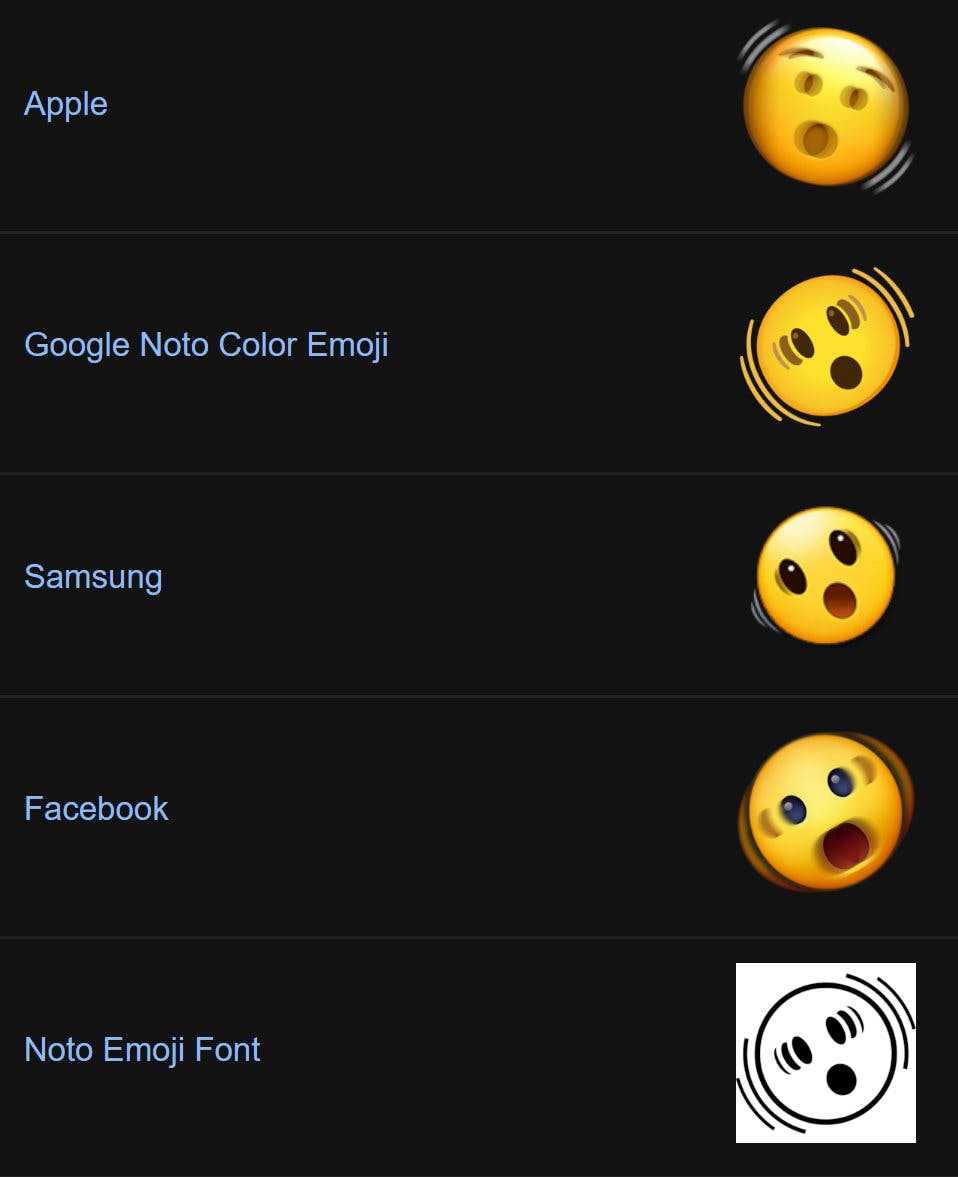Open the Facebook vendor link
The height and width of the screenshot is (1177, 958).
coord(95,809)
